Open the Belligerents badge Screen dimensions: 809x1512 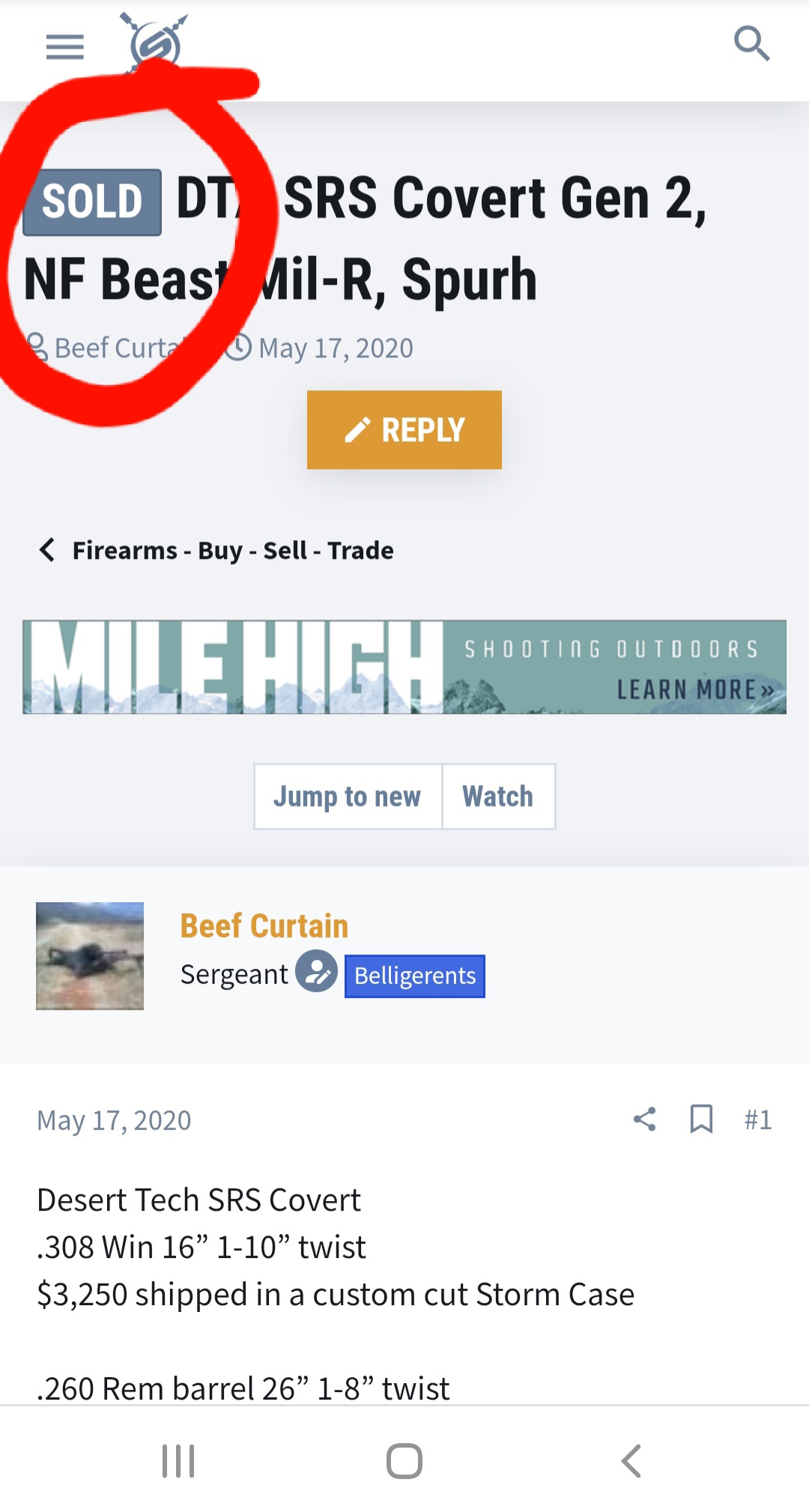pyautogui.click(x=415, y=976)
